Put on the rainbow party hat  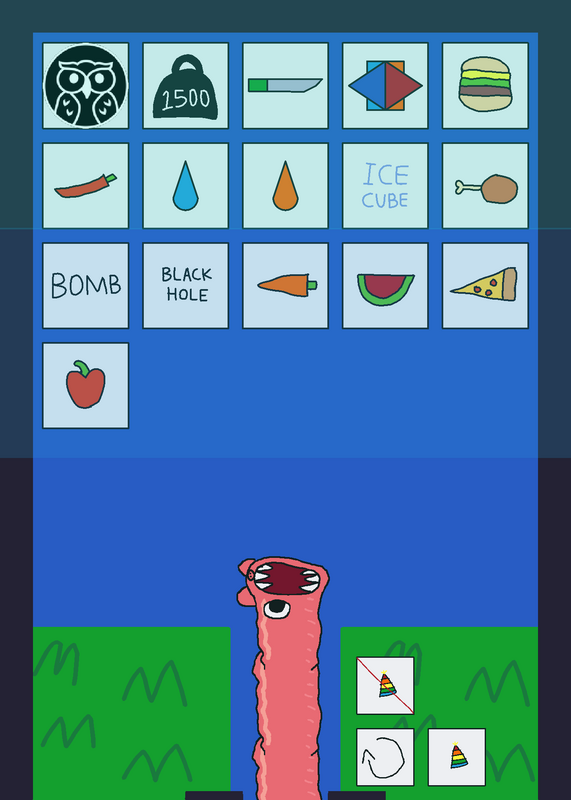457,757
